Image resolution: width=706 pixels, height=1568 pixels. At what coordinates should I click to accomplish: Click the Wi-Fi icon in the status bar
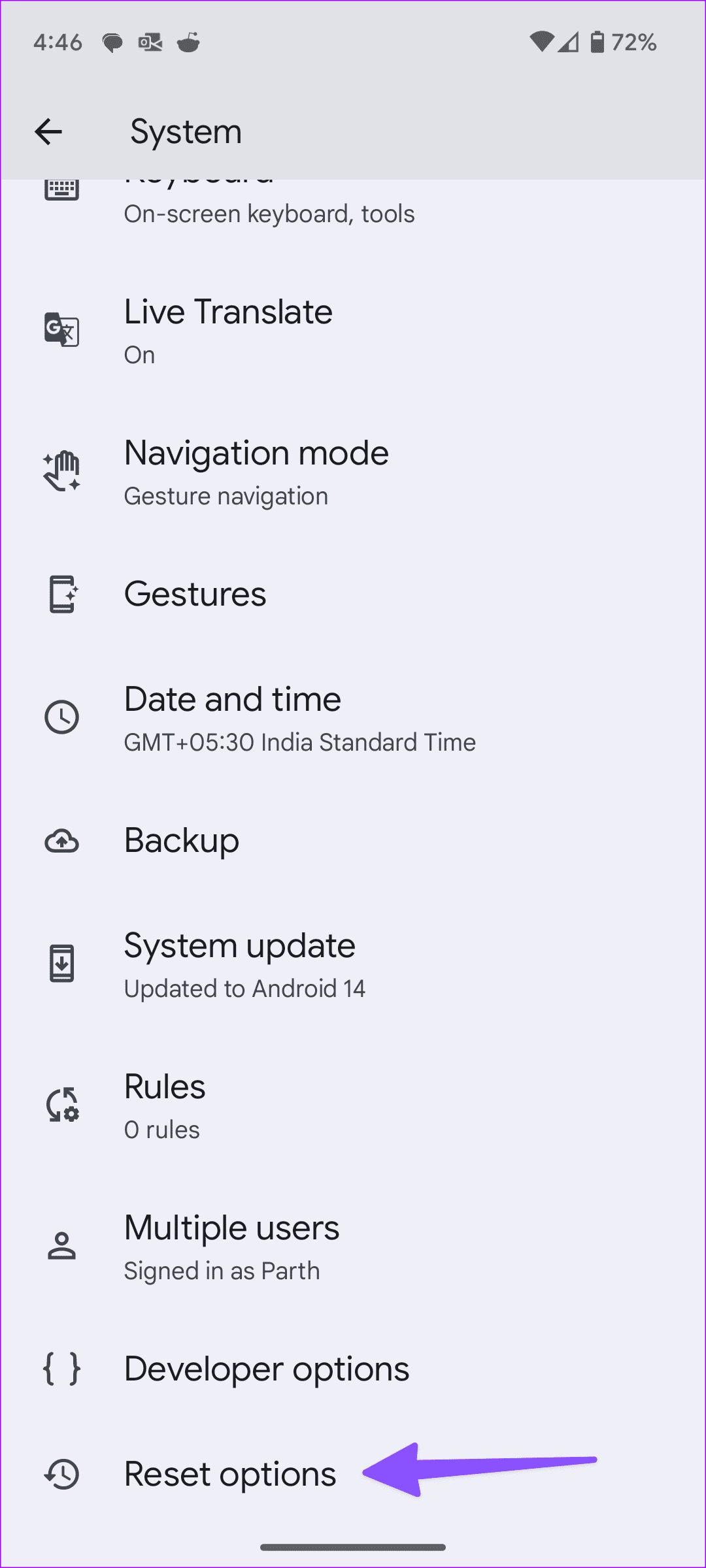pos(539,42)
